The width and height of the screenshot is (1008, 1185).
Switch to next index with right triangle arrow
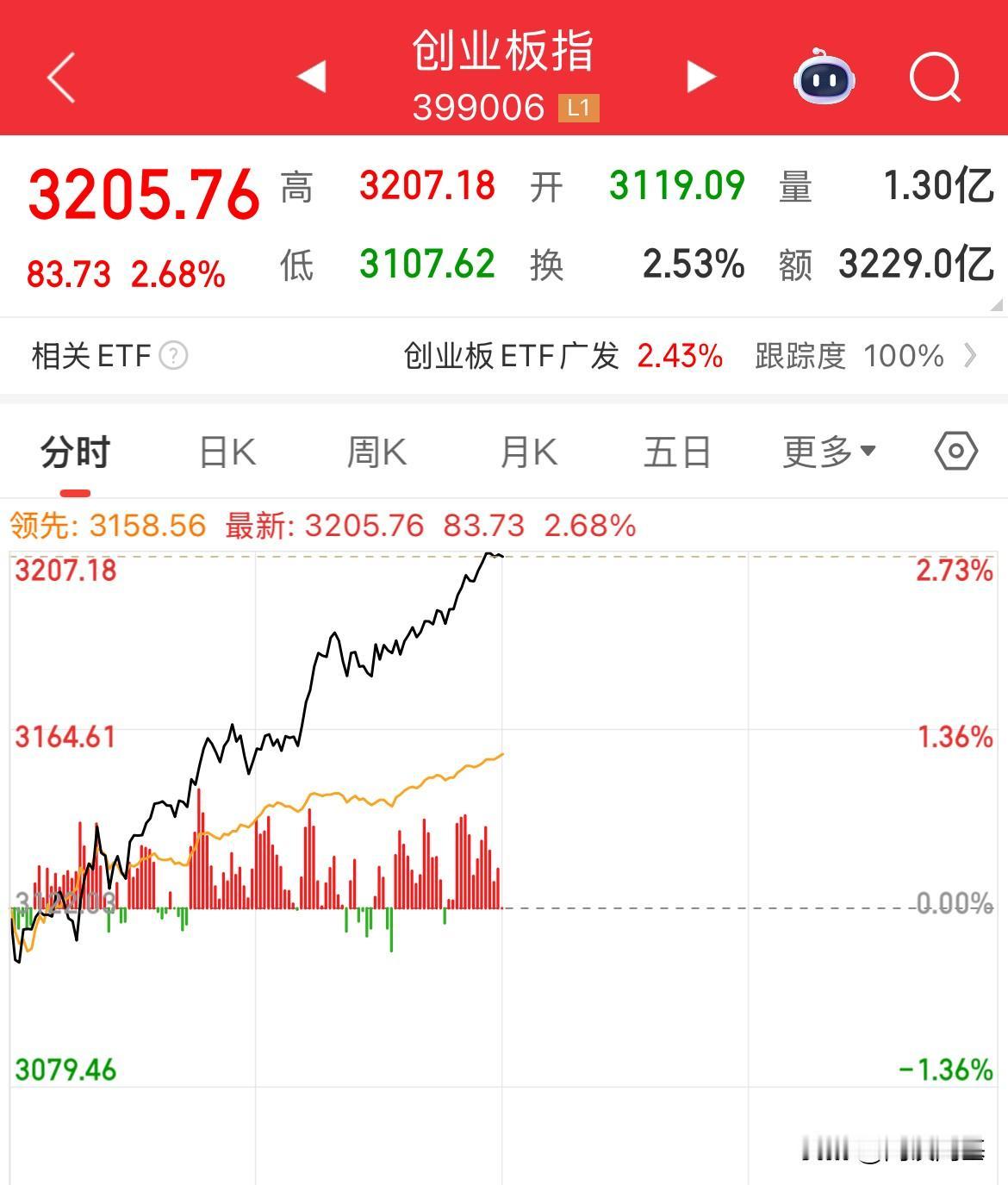click(x=700, y=78)
